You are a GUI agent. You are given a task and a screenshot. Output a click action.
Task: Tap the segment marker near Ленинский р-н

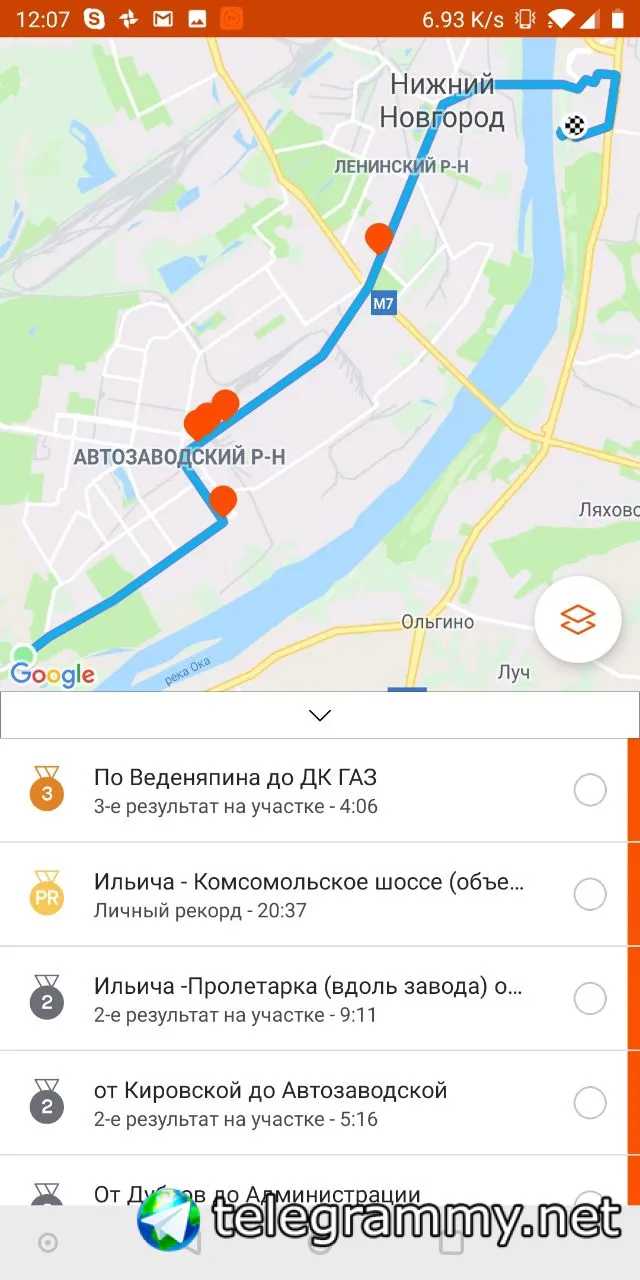coord(378,238)
